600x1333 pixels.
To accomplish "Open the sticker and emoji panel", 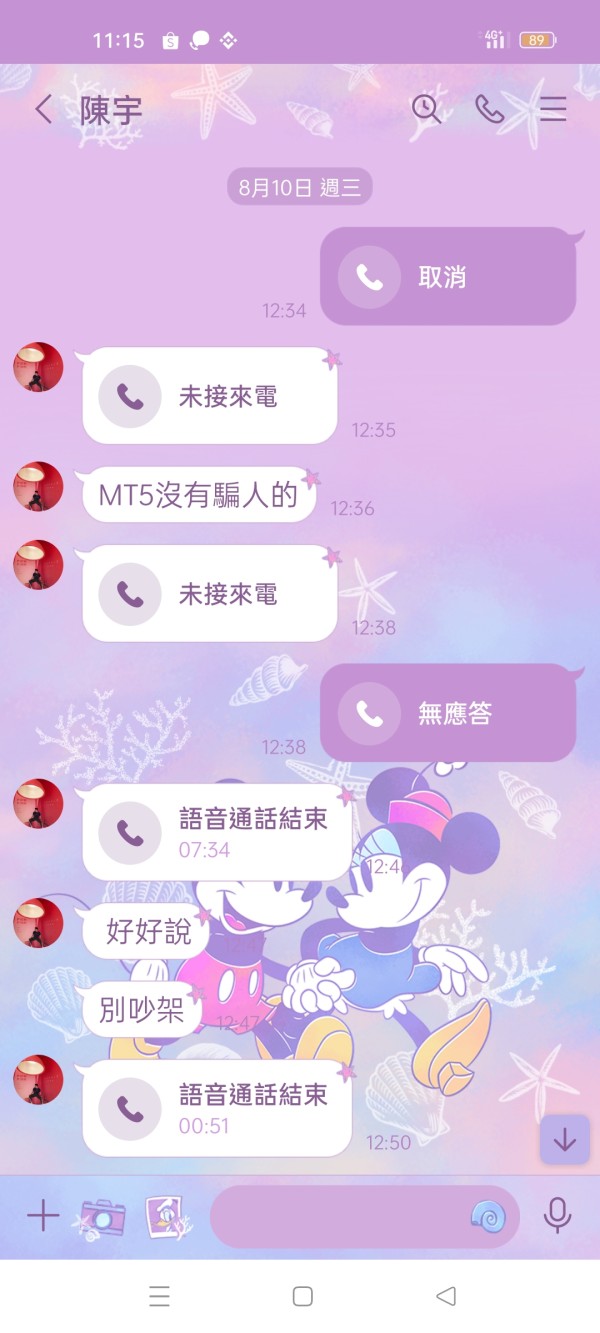I will point(489,1217).
